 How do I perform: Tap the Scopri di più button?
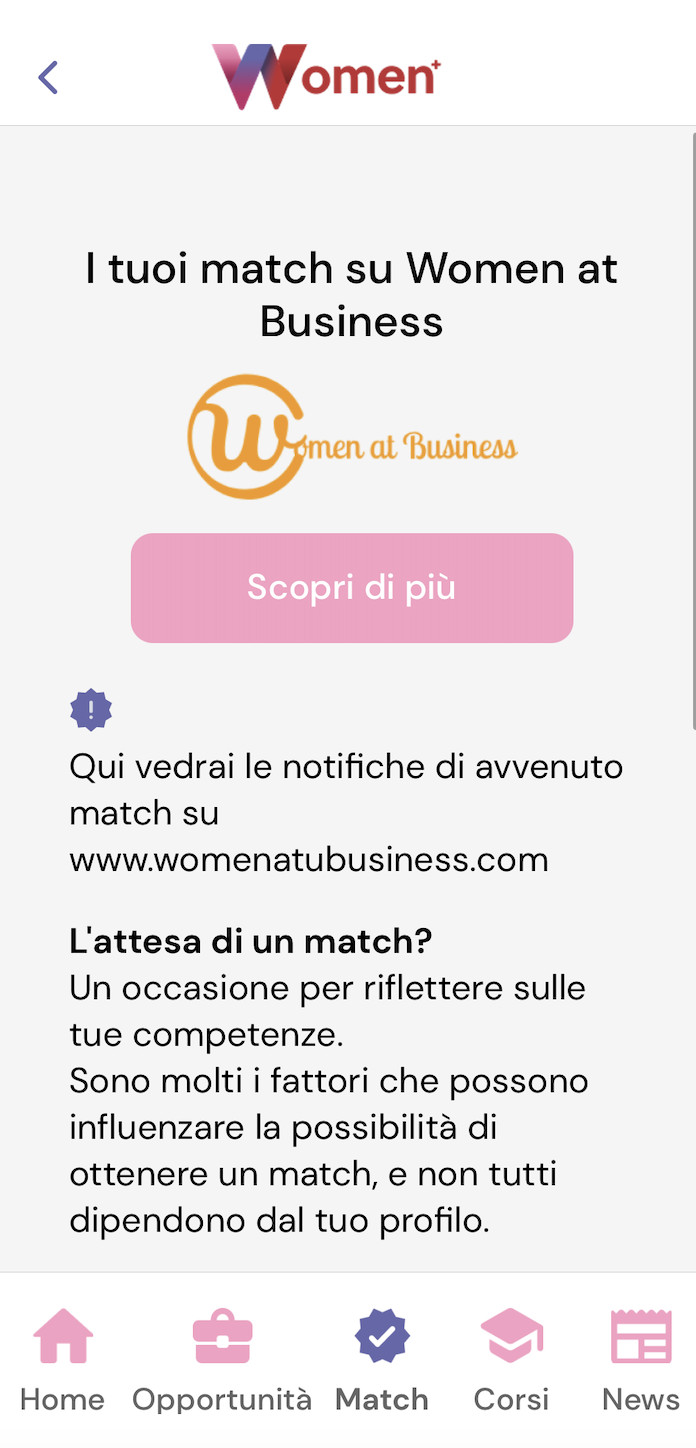point(352,588)
